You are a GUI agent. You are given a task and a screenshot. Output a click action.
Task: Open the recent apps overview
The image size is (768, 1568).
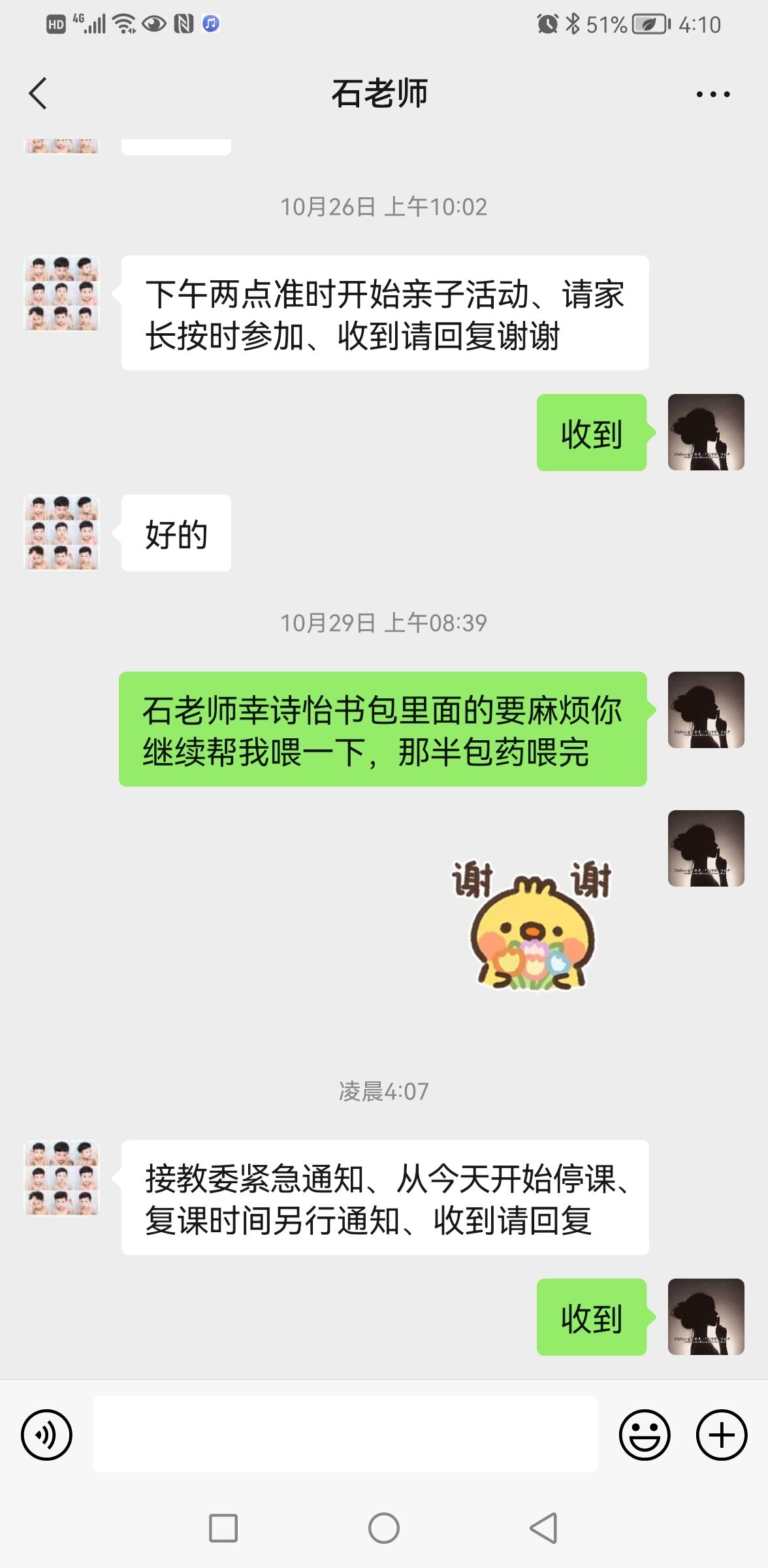click(x=223, y=1528)
